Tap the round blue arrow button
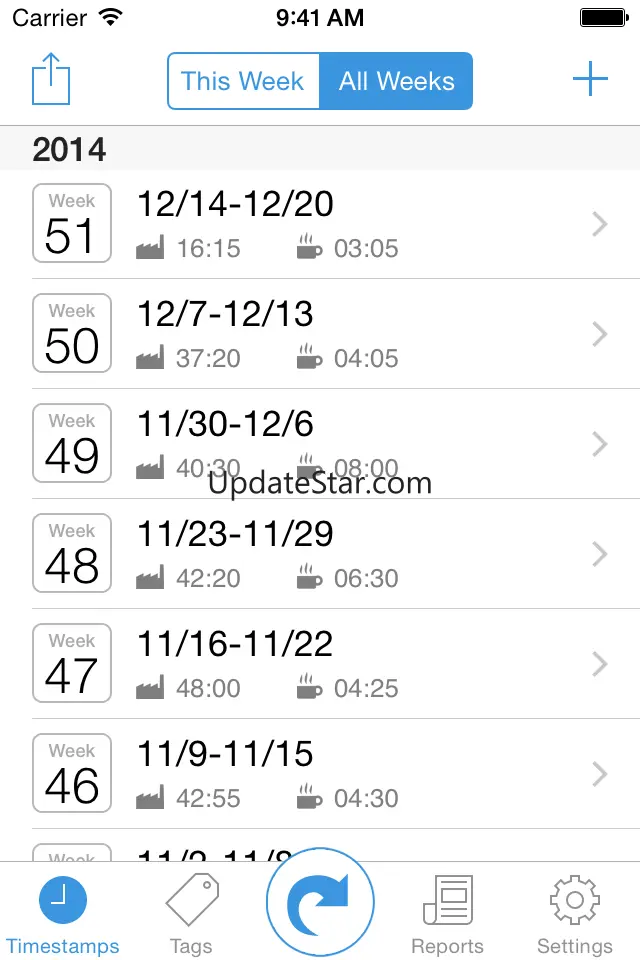The image size is (640, 960). pyautogui.click(x=320, y=903)
